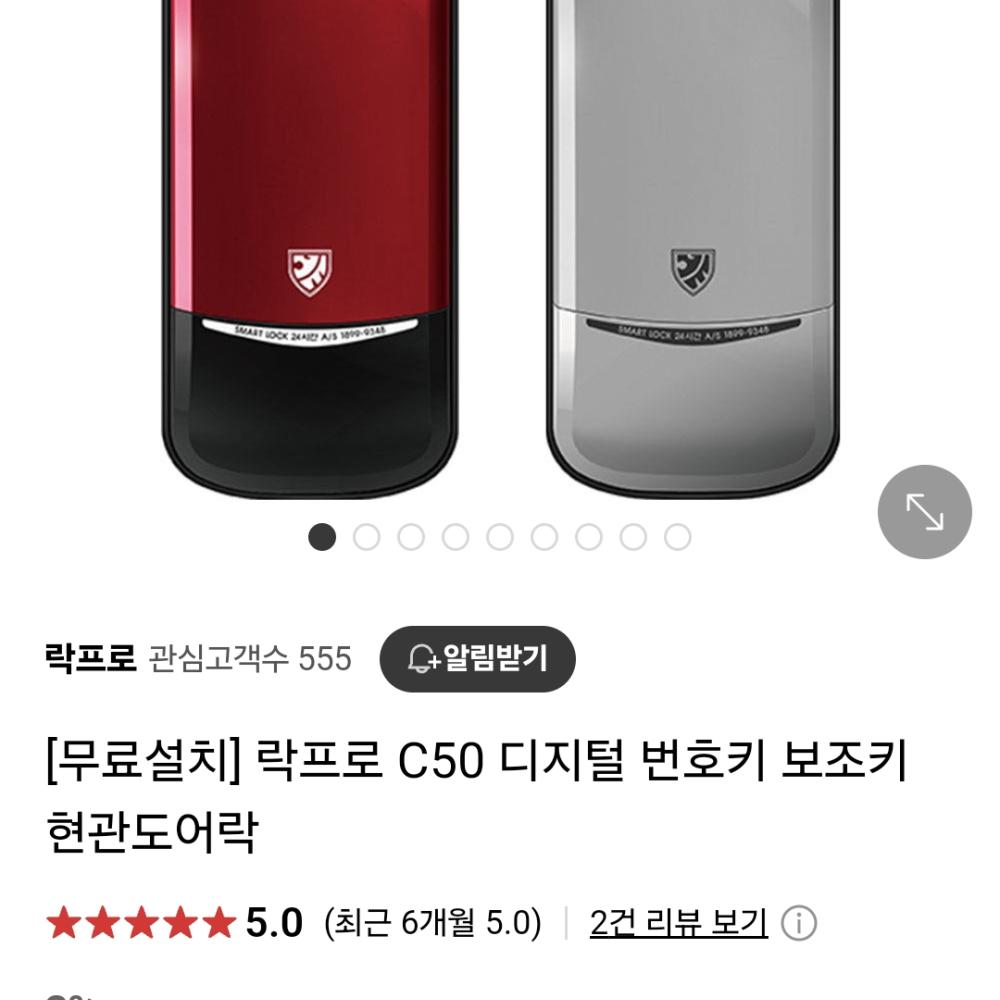Tap the 알림받기 notification button
1000x1000 pixels.
478,658
